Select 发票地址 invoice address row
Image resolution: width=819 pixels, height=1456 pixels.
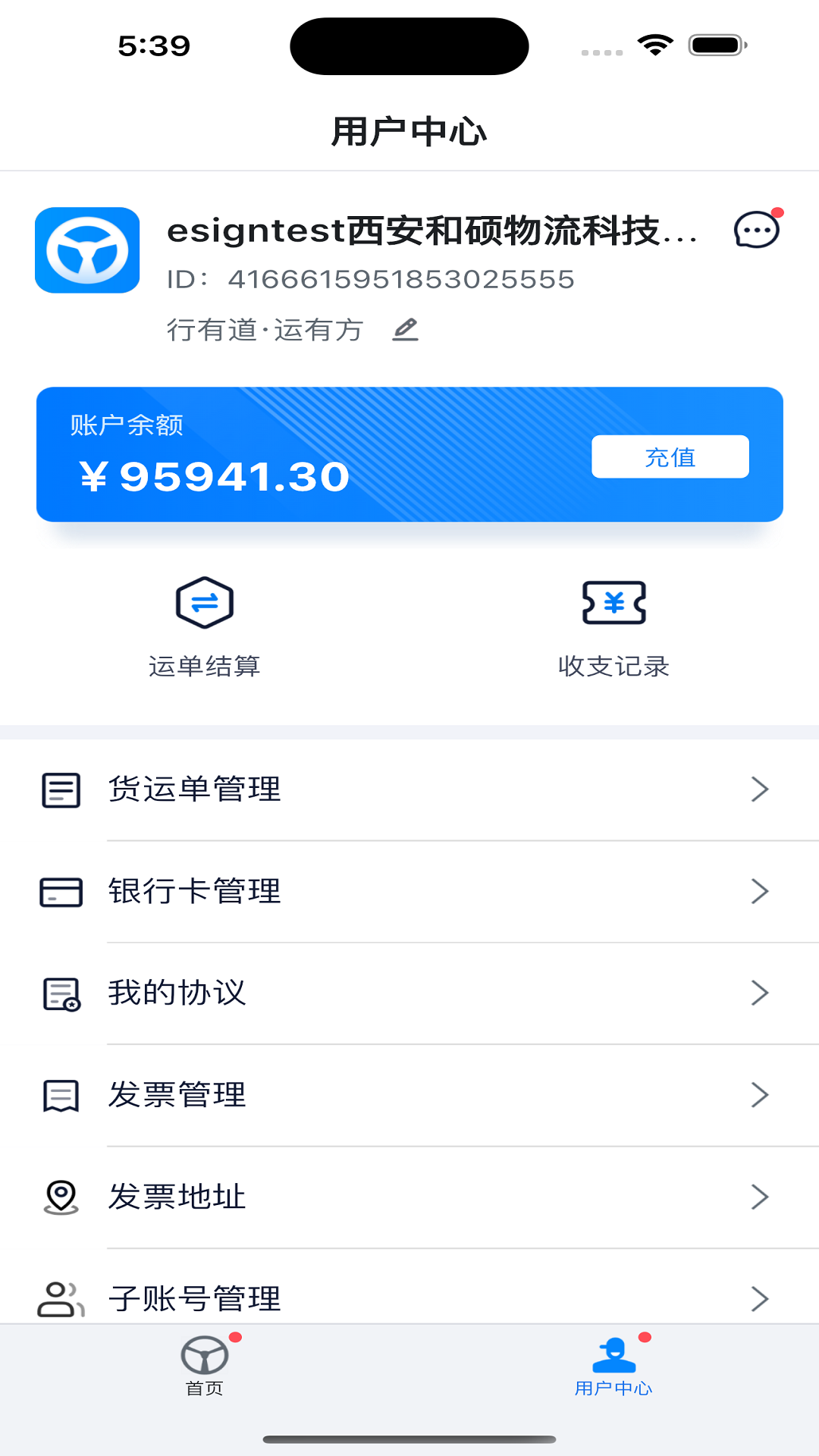click(409, 1197)
